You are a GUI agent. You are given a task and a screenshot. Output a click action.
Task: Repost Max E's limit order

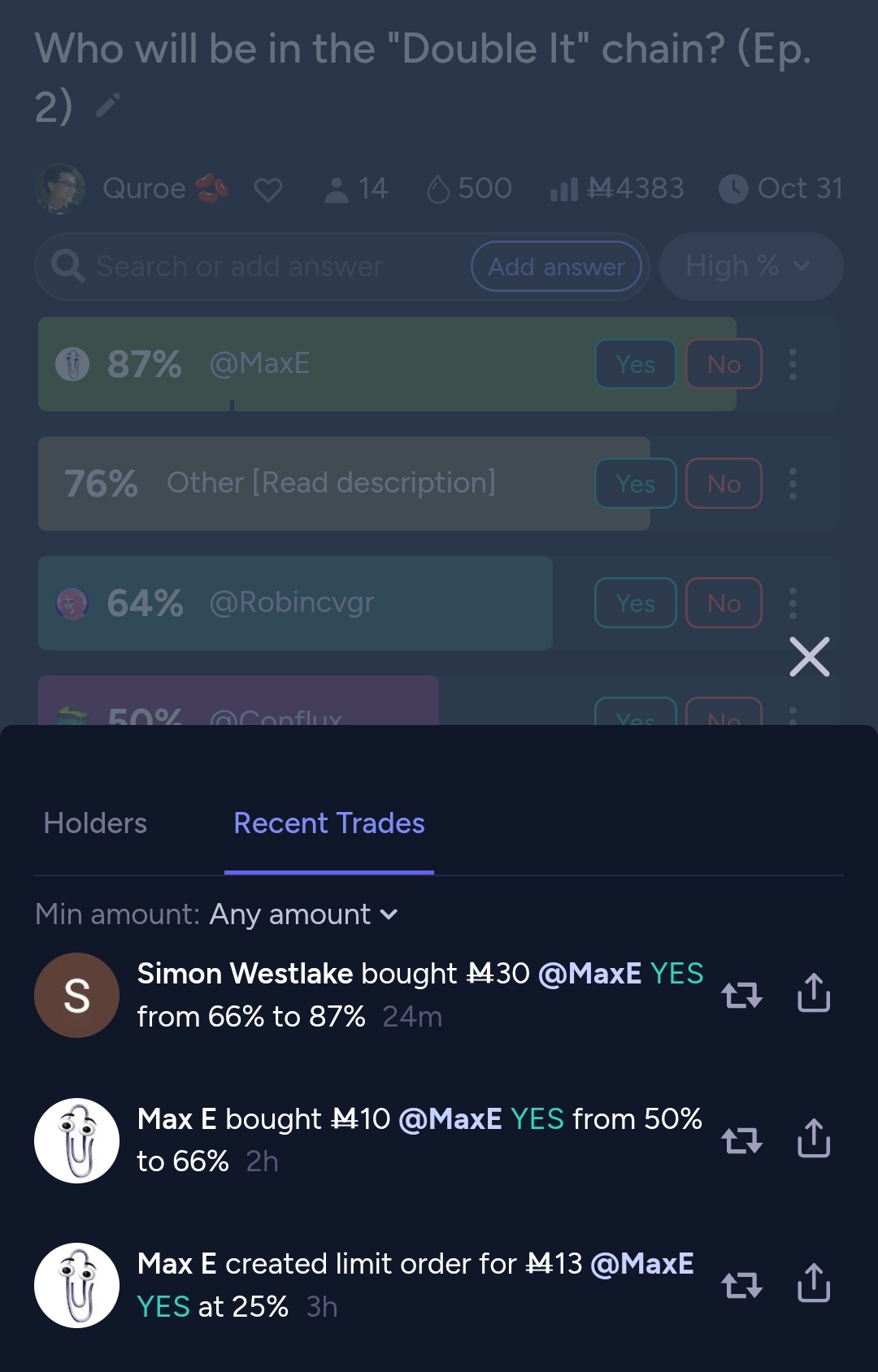coord(741,1284)
